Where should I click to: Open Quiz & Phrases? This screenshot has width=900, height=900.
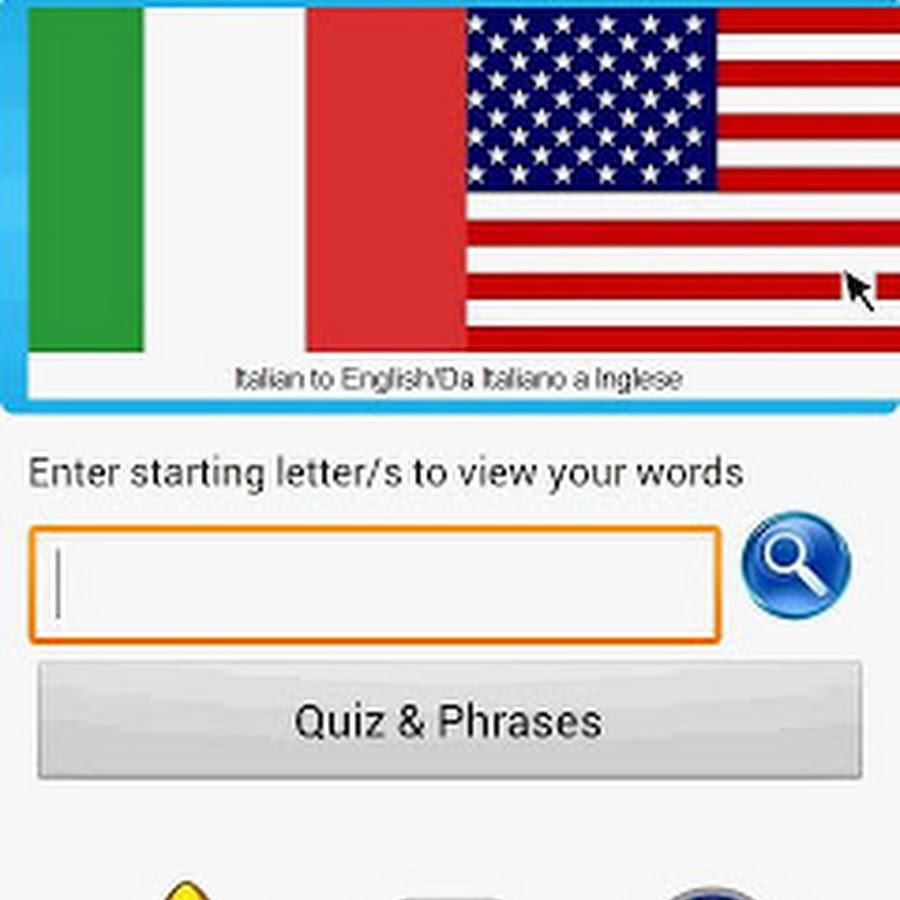pyautogui.click(x=449, y=720)
